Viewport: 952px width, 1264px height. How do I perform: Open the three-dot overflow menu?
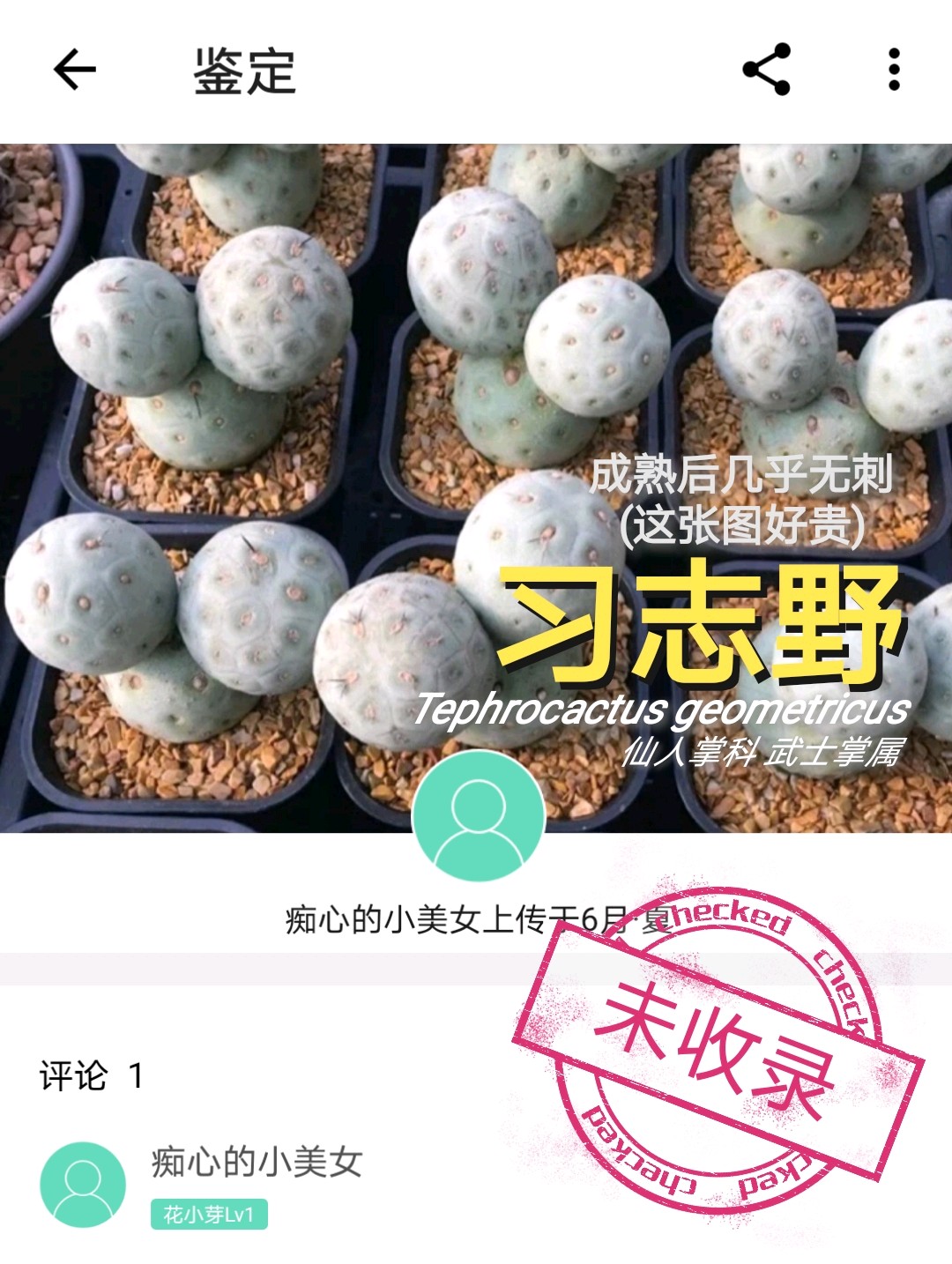tap(894, 70)
